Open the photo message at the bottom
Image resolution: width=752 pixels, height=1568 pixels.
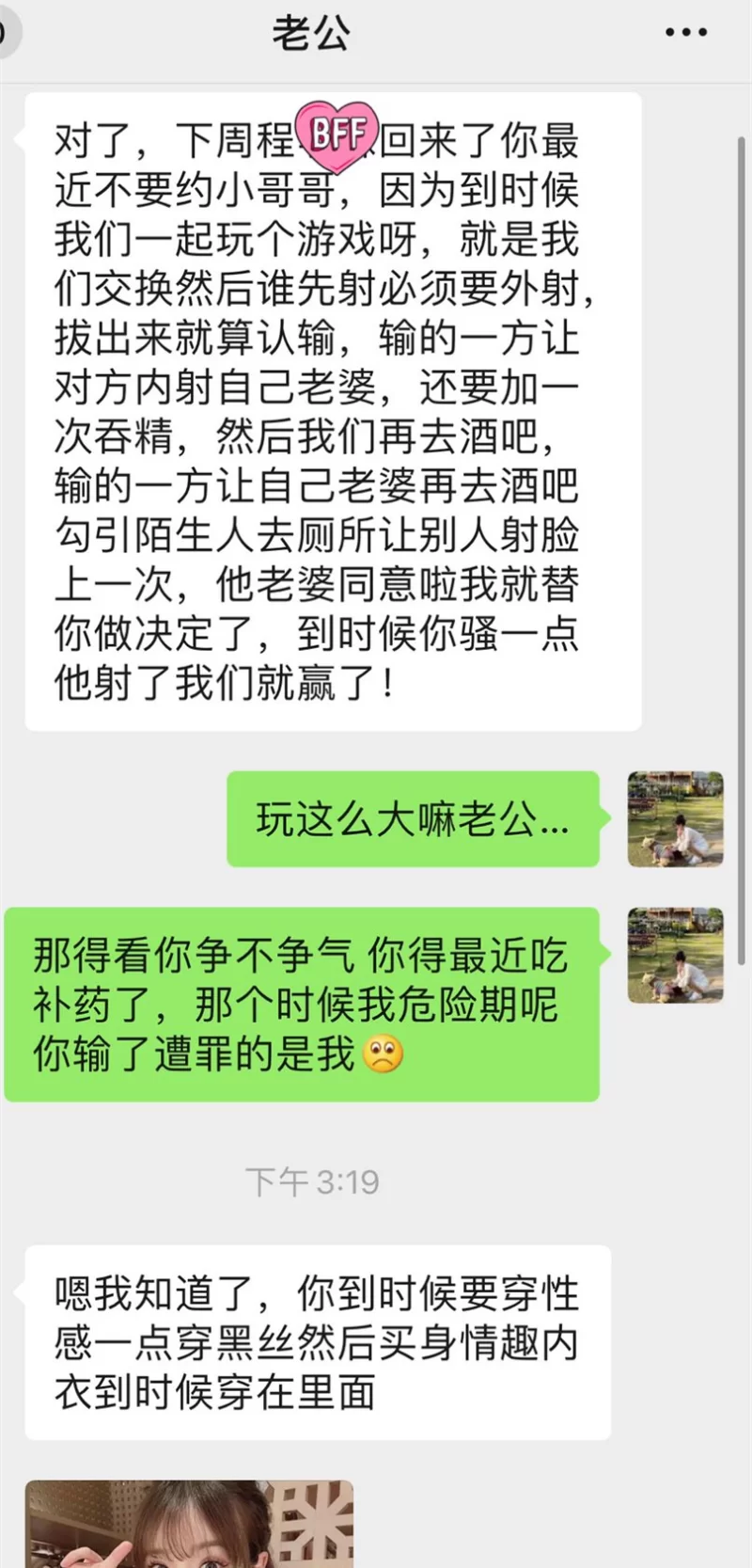189,1523
